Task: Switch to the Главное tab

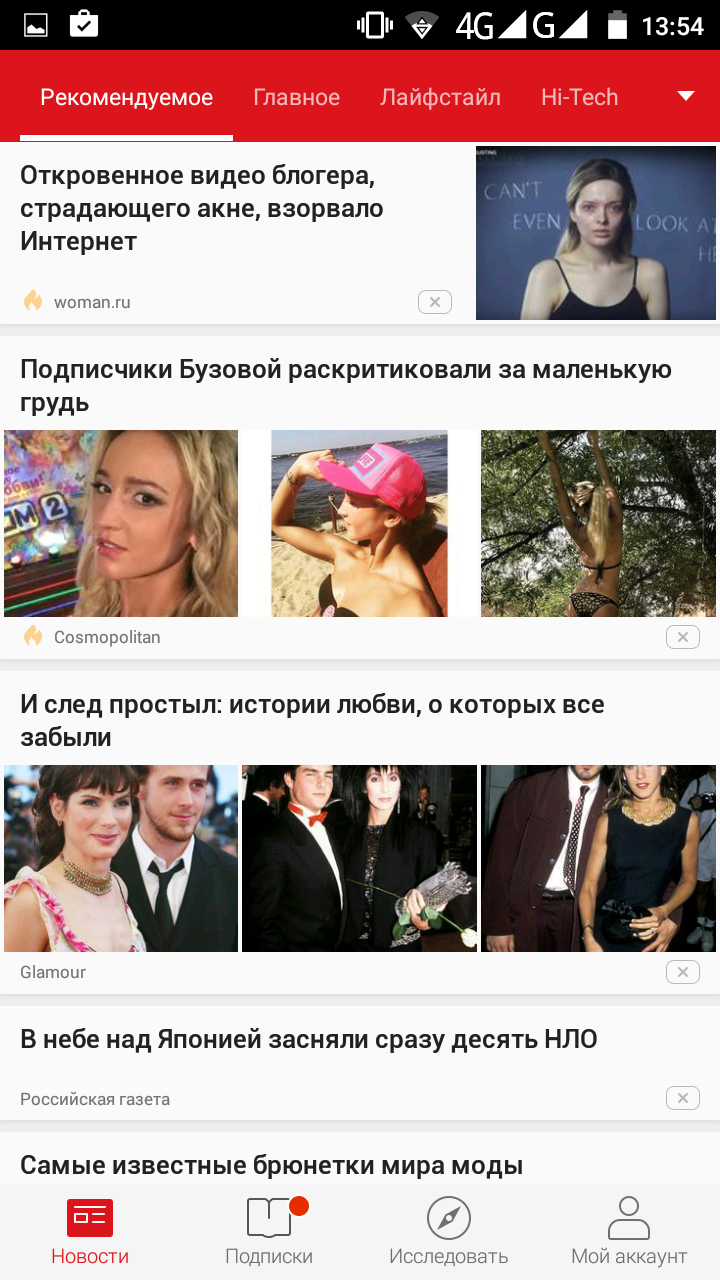Action: [x=296, y=97]
